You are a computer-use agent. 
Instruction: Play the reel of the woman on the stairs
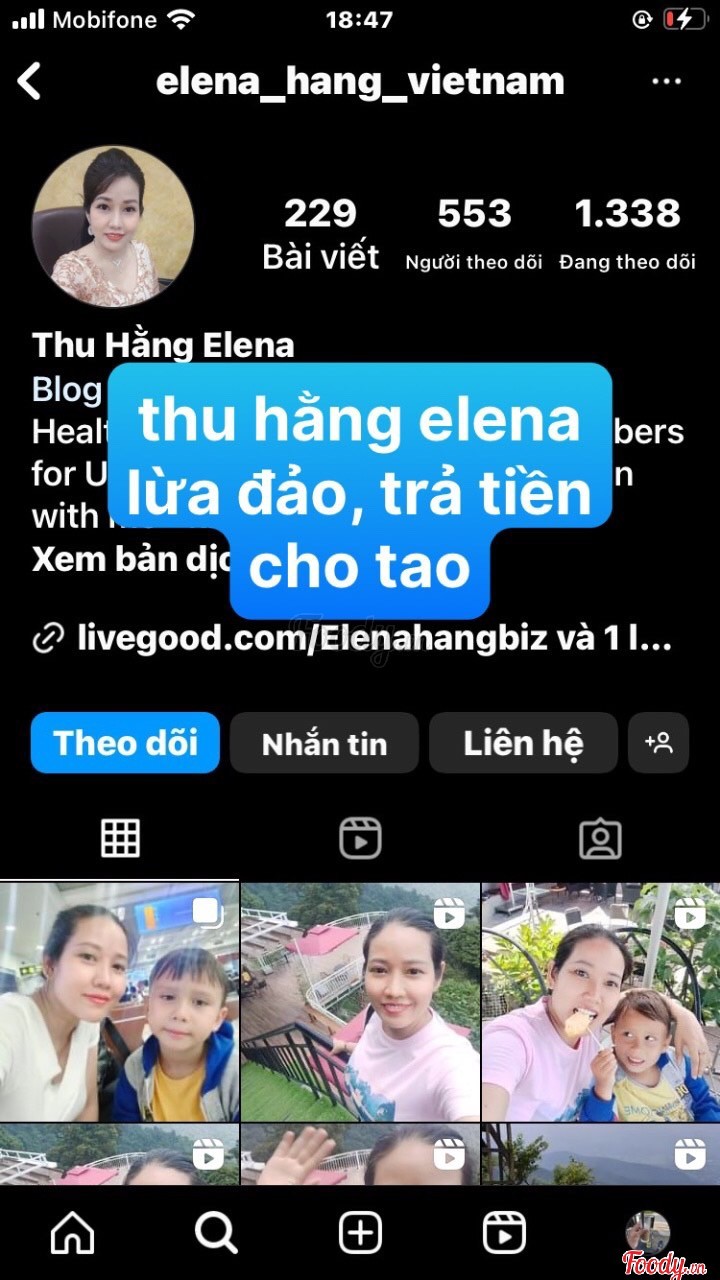(360, 1002)
